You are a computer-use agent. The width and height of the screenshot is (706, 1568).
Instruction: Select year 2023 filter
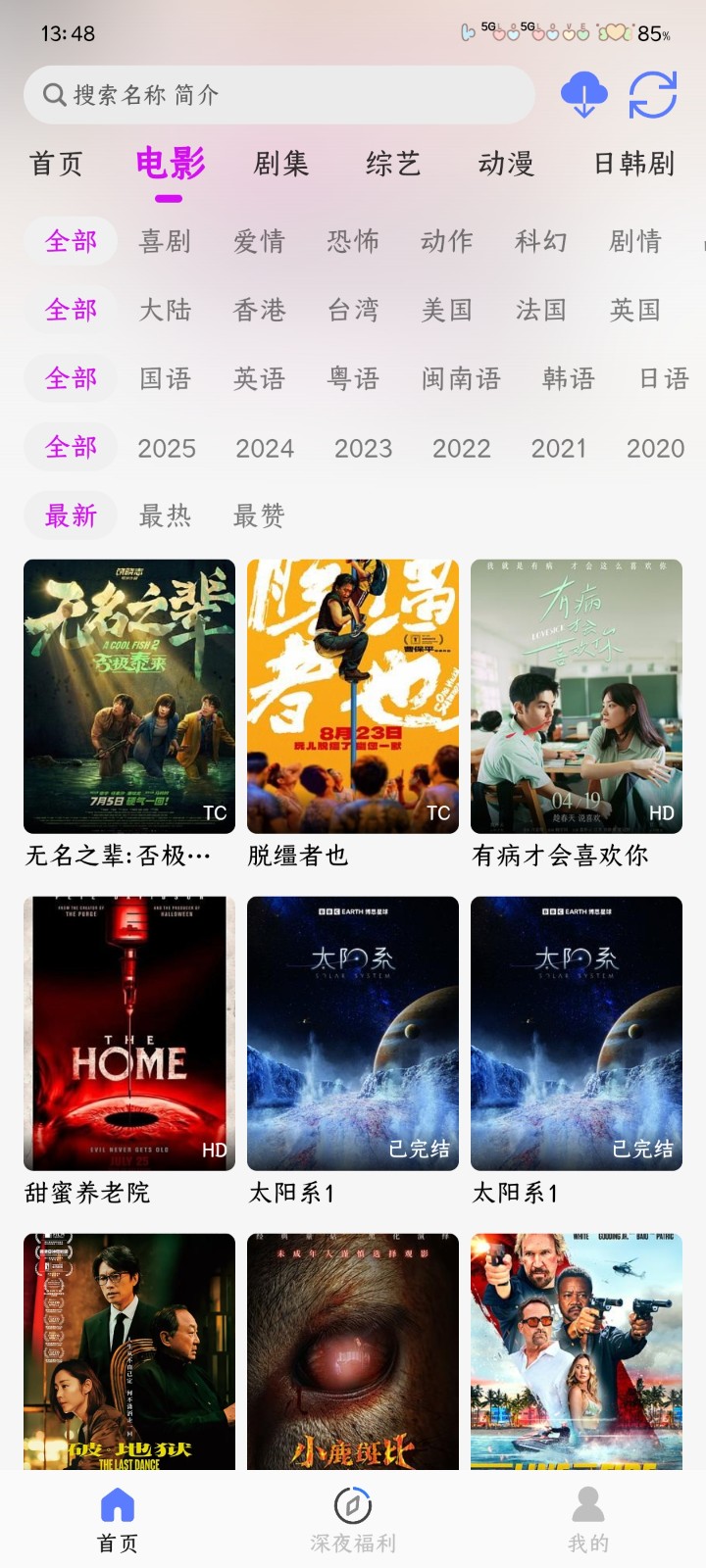tap(363, 449)
